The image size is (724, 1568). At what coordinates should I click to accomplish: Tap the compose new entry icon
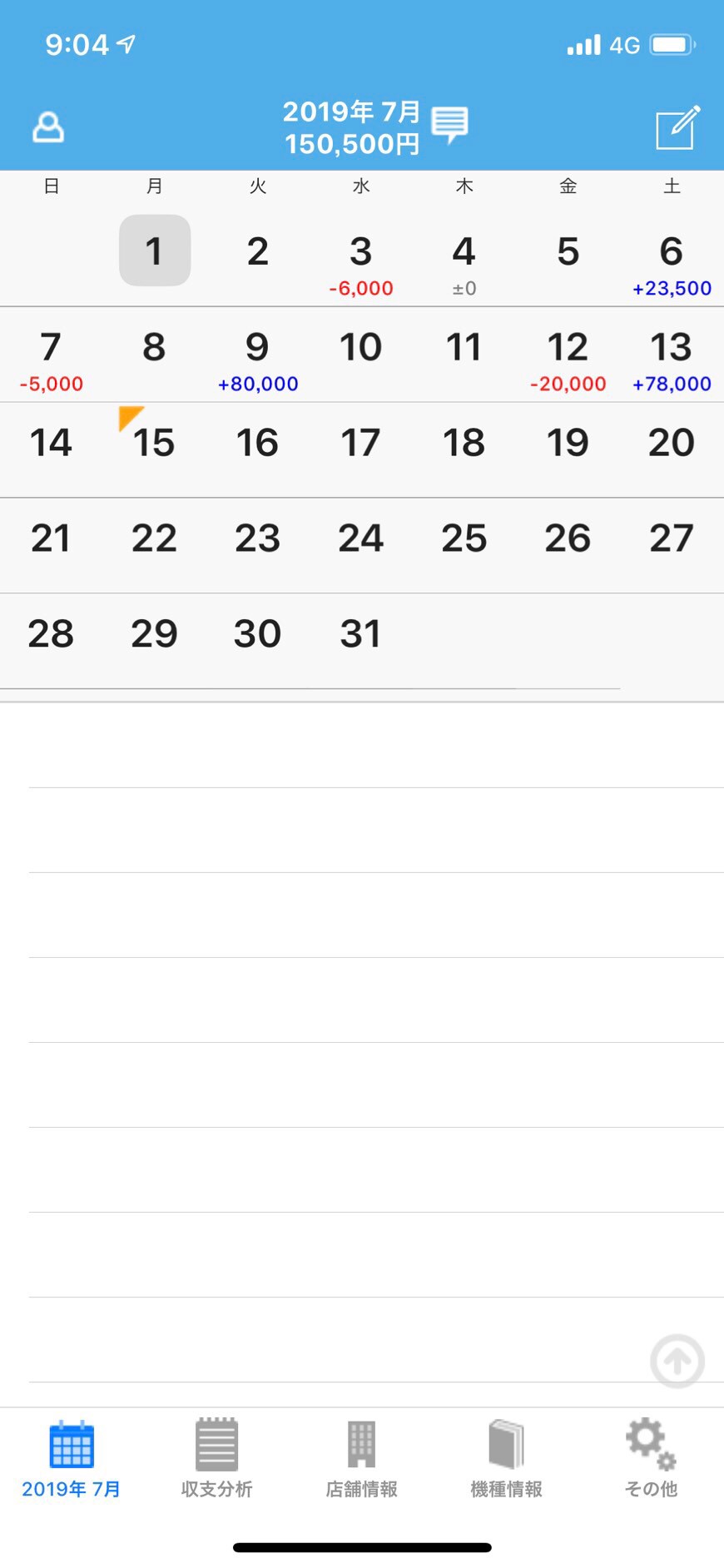click(x=677, y=127)
